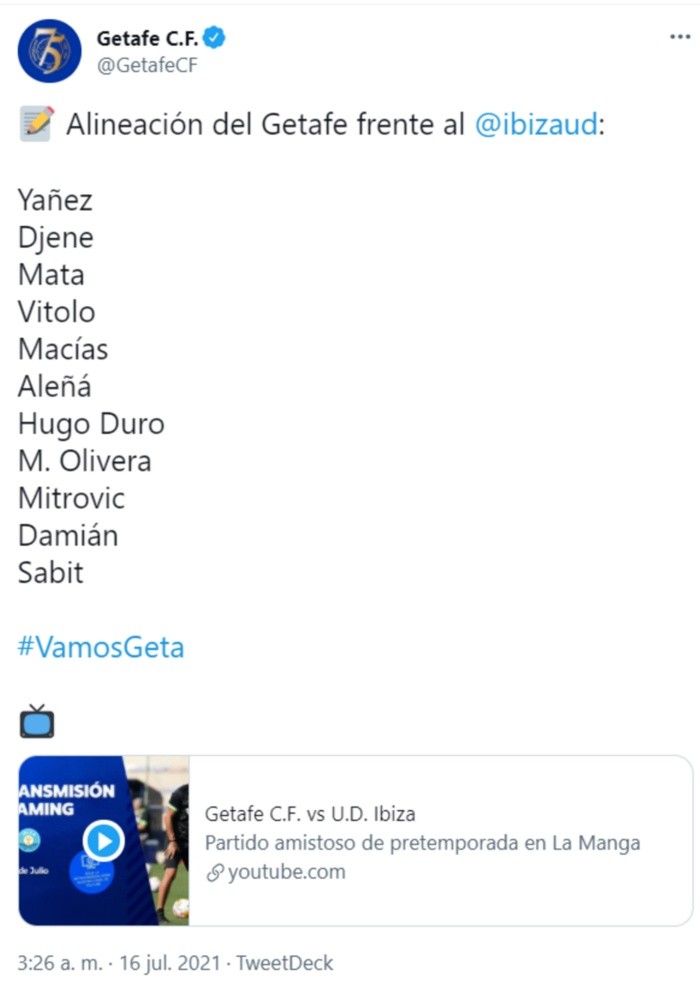Tap the TweetDeck source label
Viewport: 700px width, 981px height.
[x=283, y=963]
